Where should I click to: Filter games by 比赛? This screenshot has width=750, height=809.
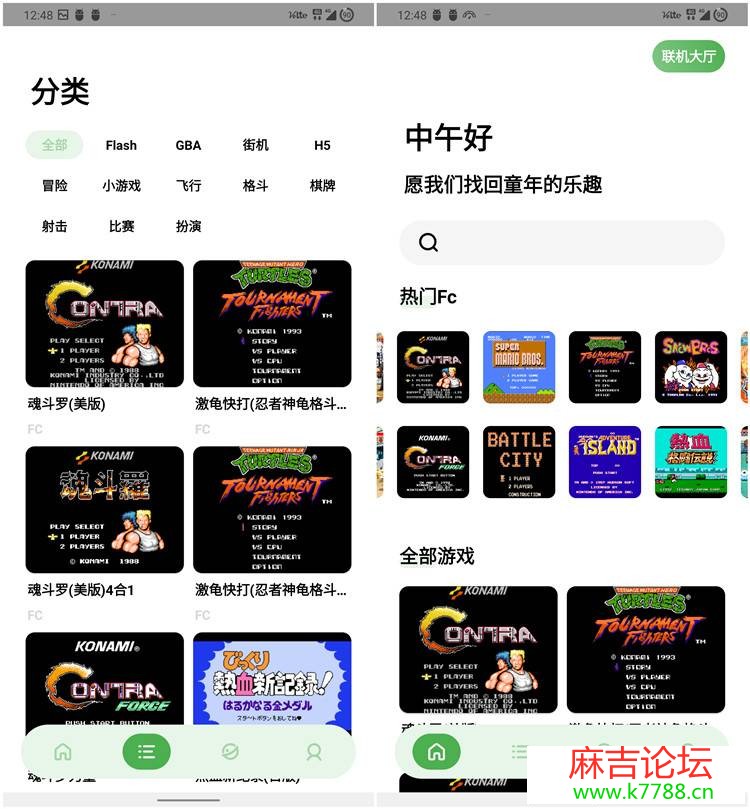121,226
